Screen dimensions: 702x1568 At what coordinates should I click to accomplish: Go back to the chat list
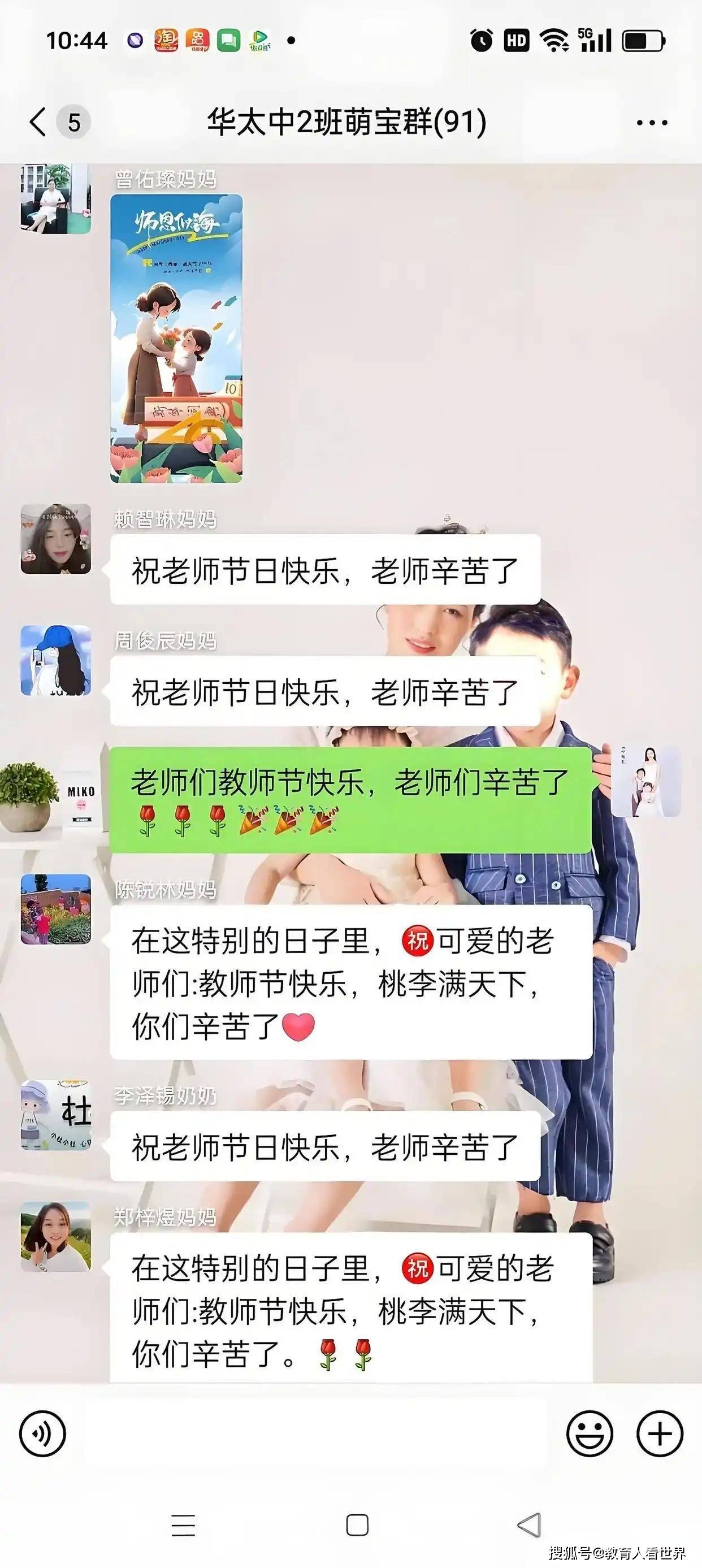pos(38,122)
